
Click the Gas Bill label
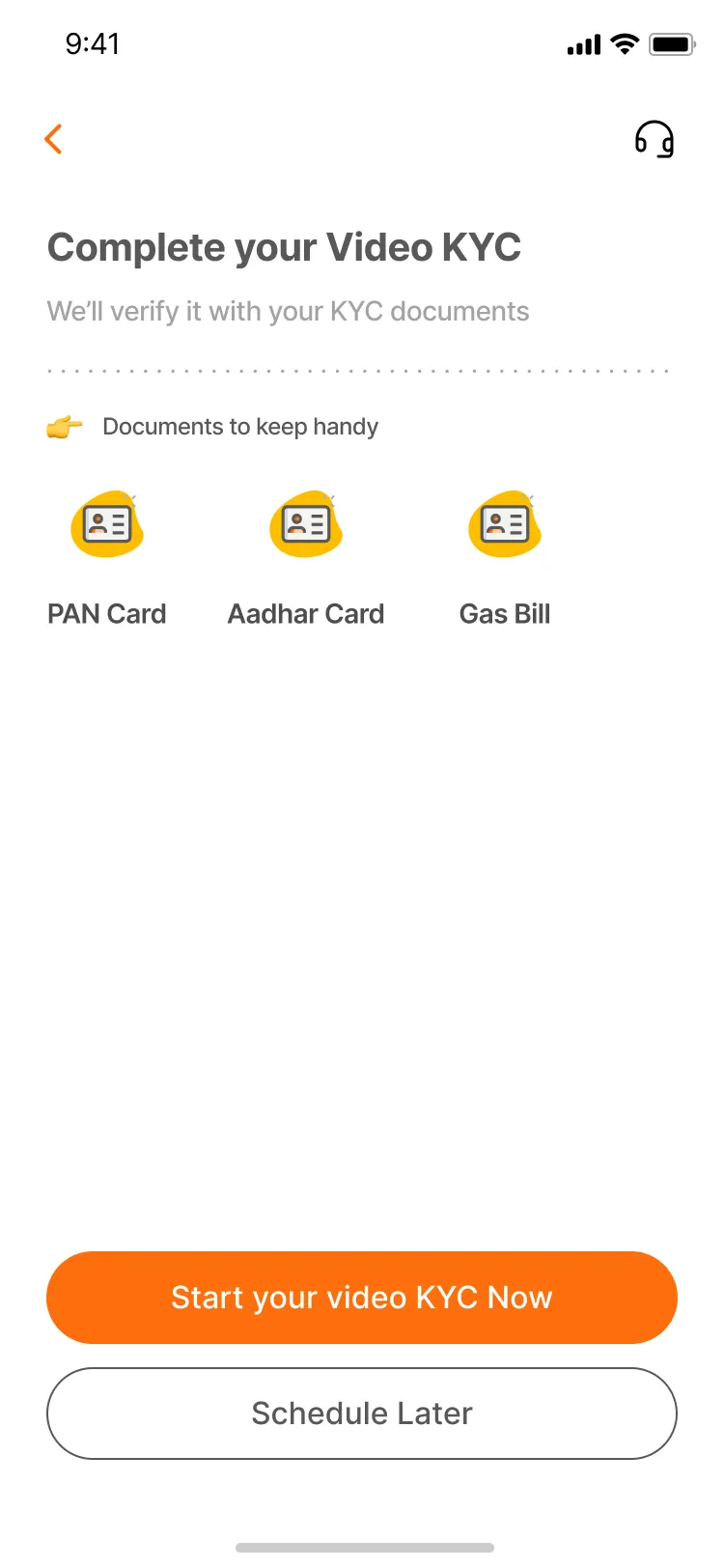point(504,613)
